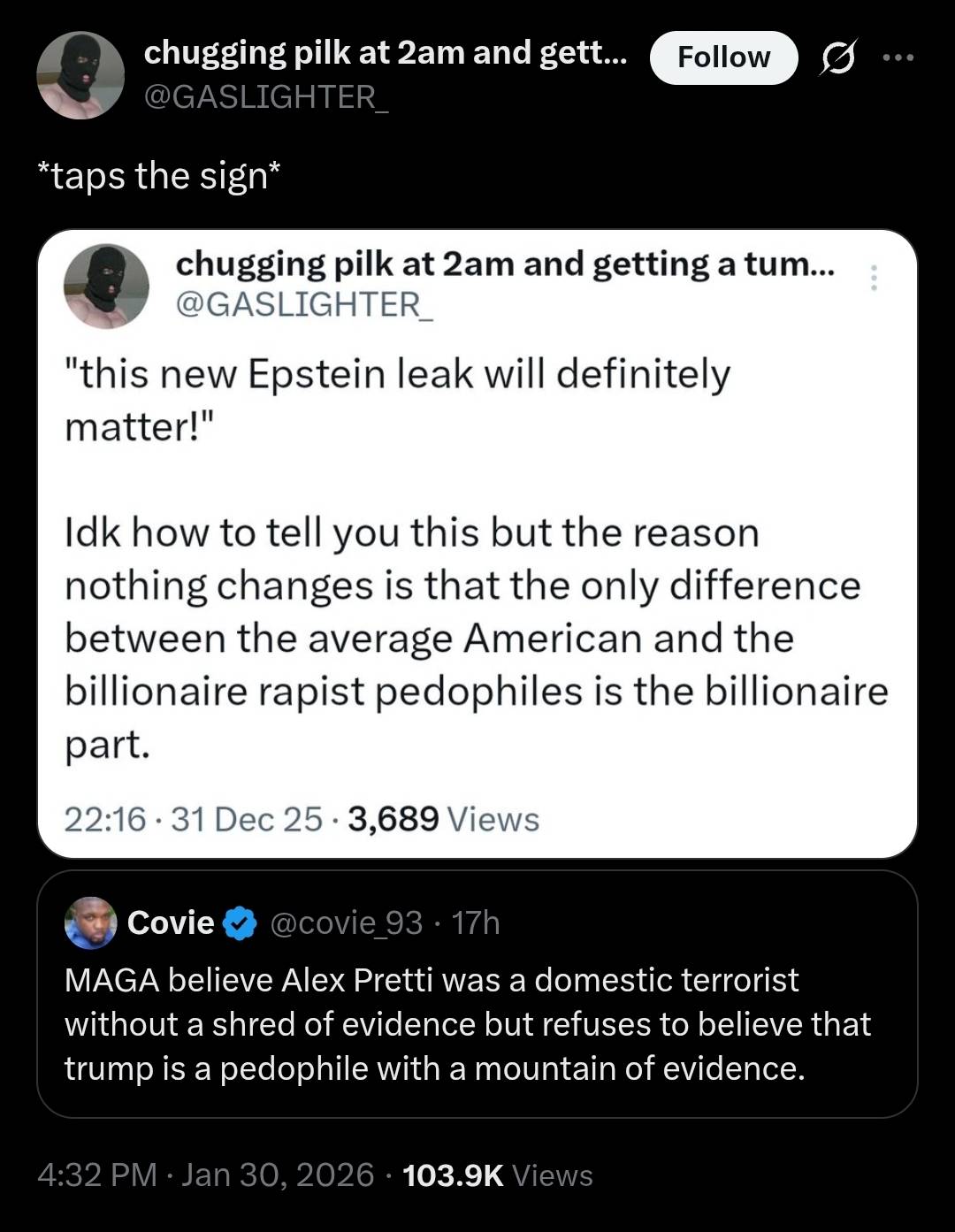
Task: Follow the @GASLIGHTER_ account
Action: [x=723, y=57]
